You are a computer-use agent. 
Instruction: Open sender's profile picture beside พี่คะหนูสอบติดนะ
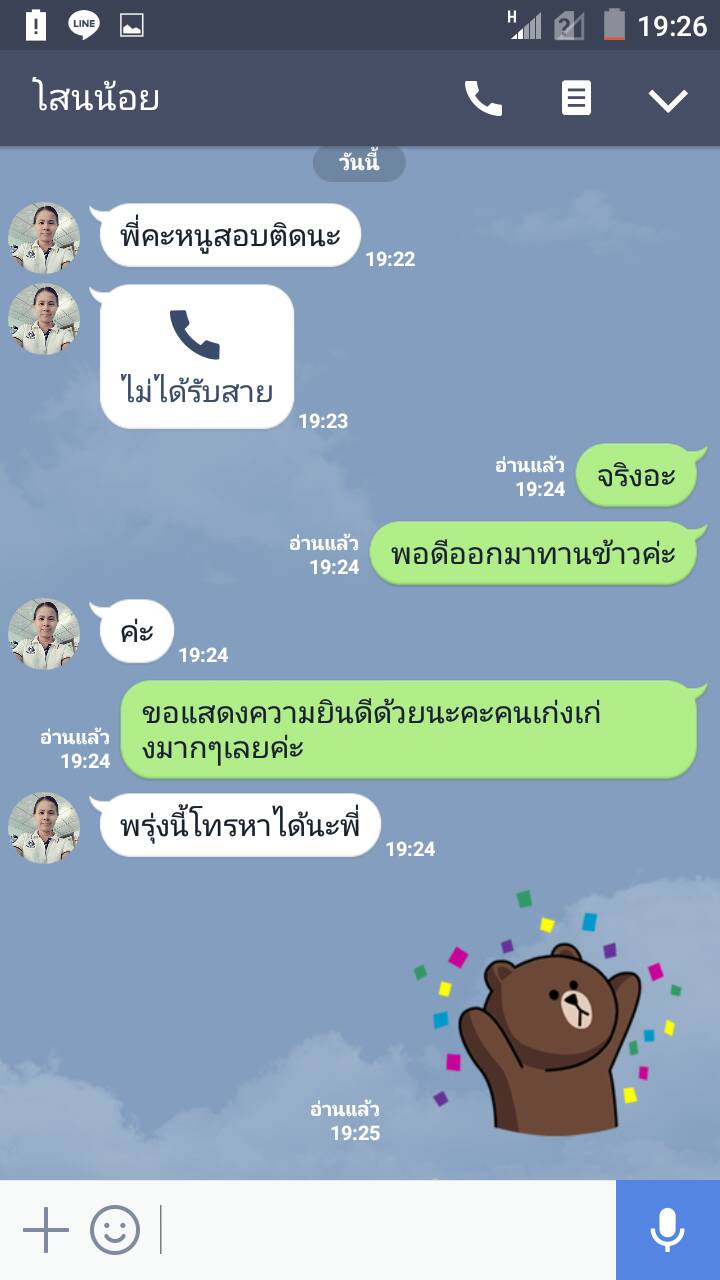tap(44, 238)
